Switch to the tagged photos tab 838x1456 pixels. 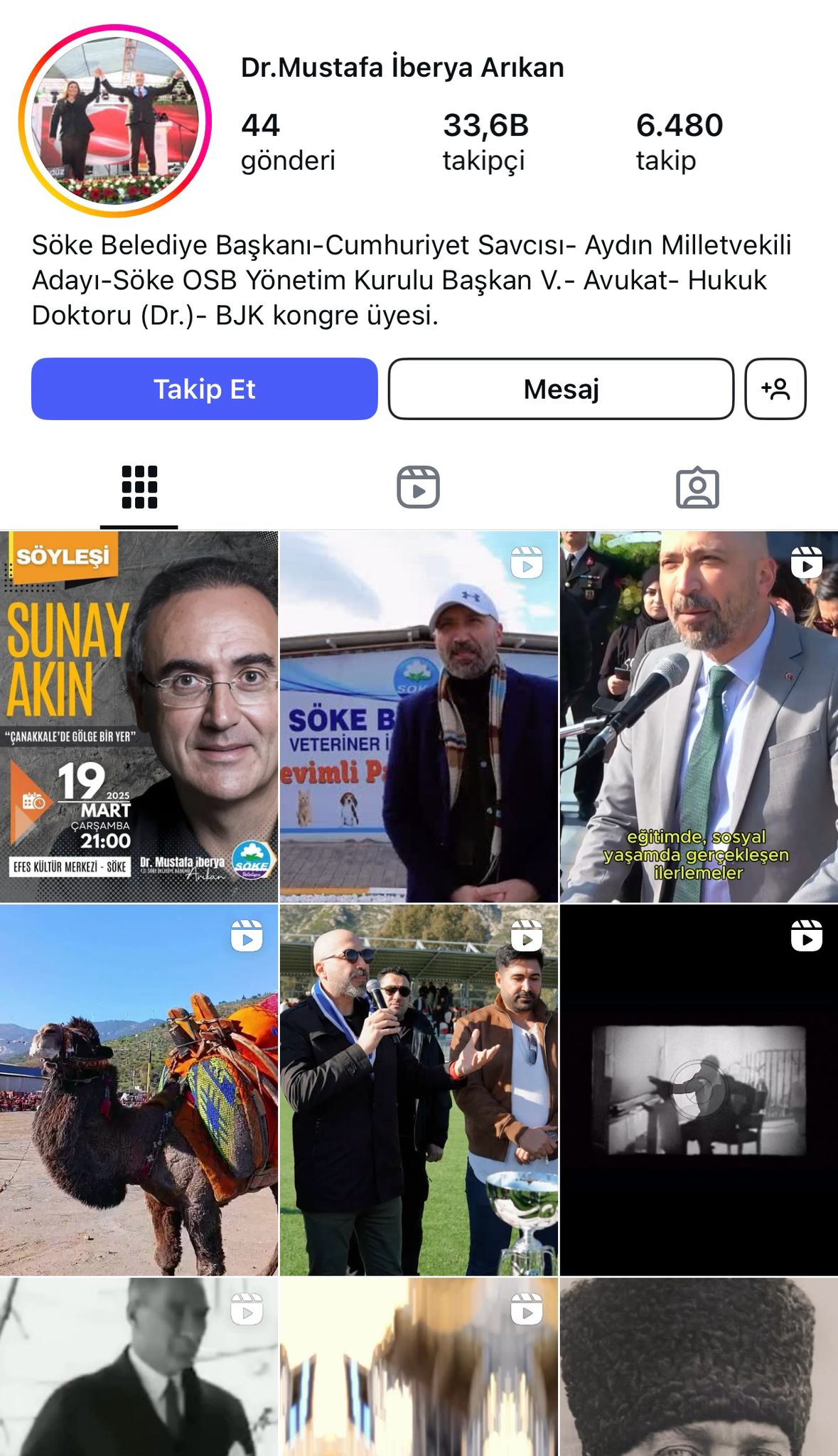[697, 488]
